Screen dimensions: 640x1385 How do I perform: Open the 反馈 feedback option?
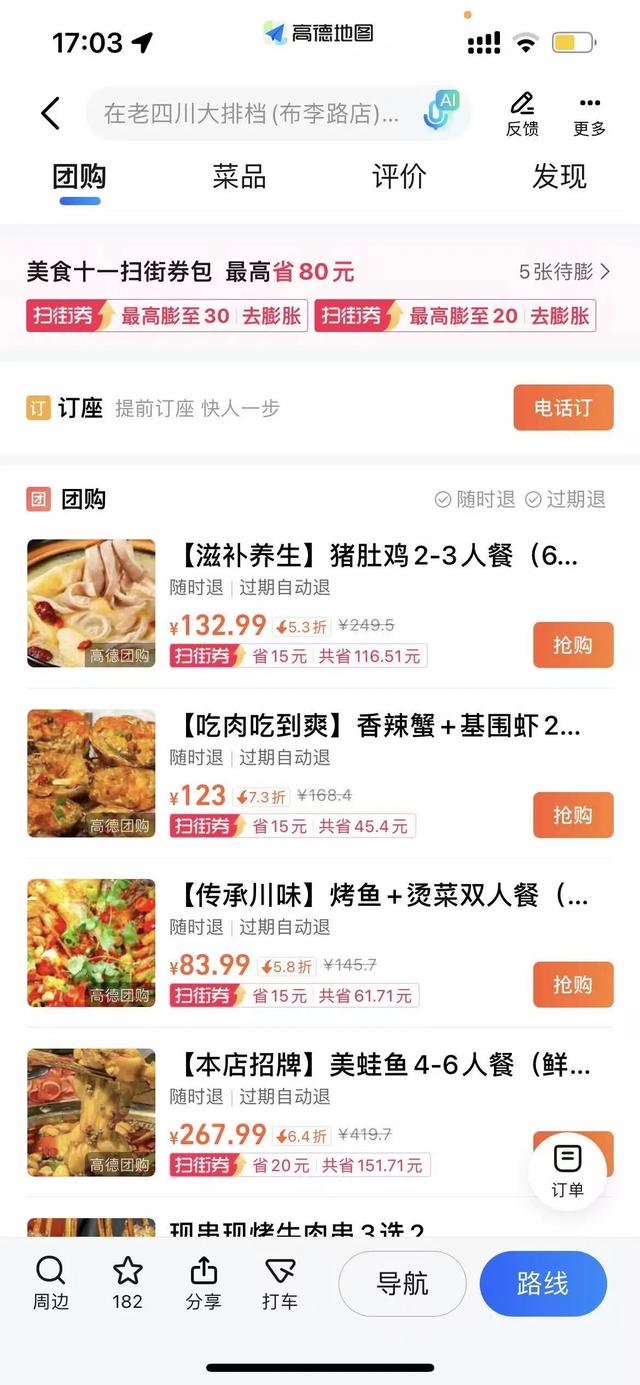tap(522, 114)
